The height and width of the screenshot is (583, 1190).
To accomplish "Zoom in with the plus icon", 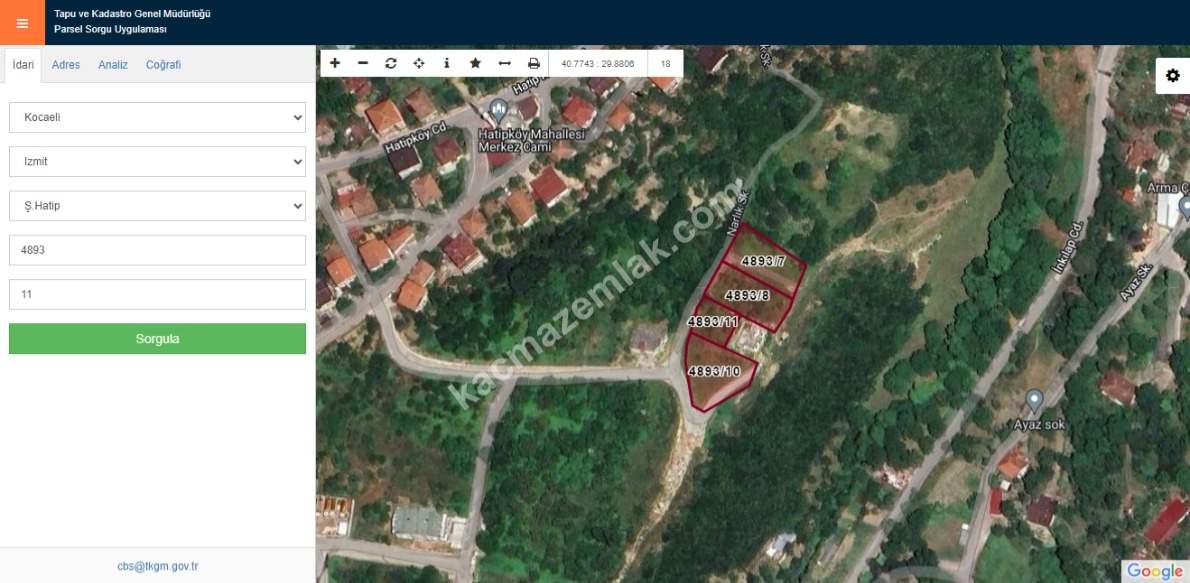I will point(335,63).
